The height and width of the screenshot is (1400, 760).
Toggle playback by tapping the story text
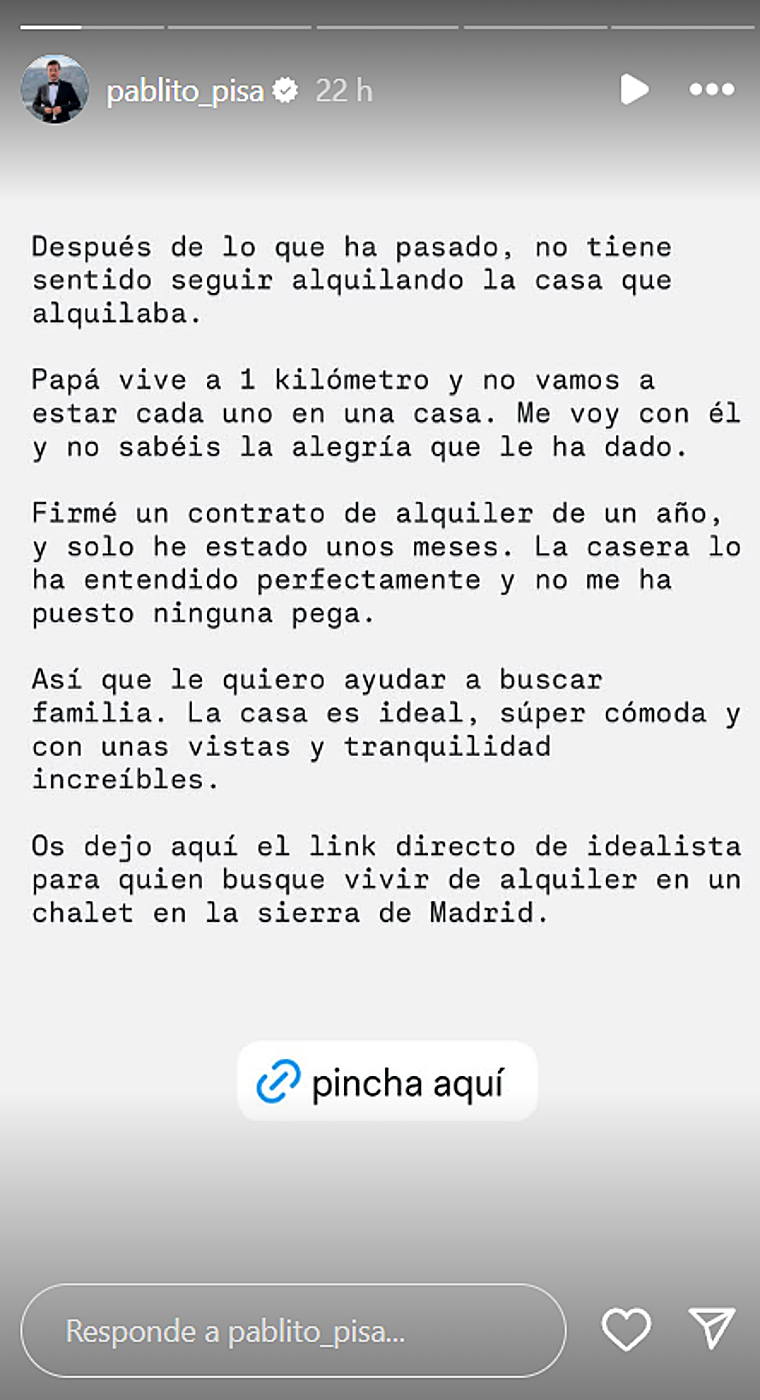[x=380, y=580]
